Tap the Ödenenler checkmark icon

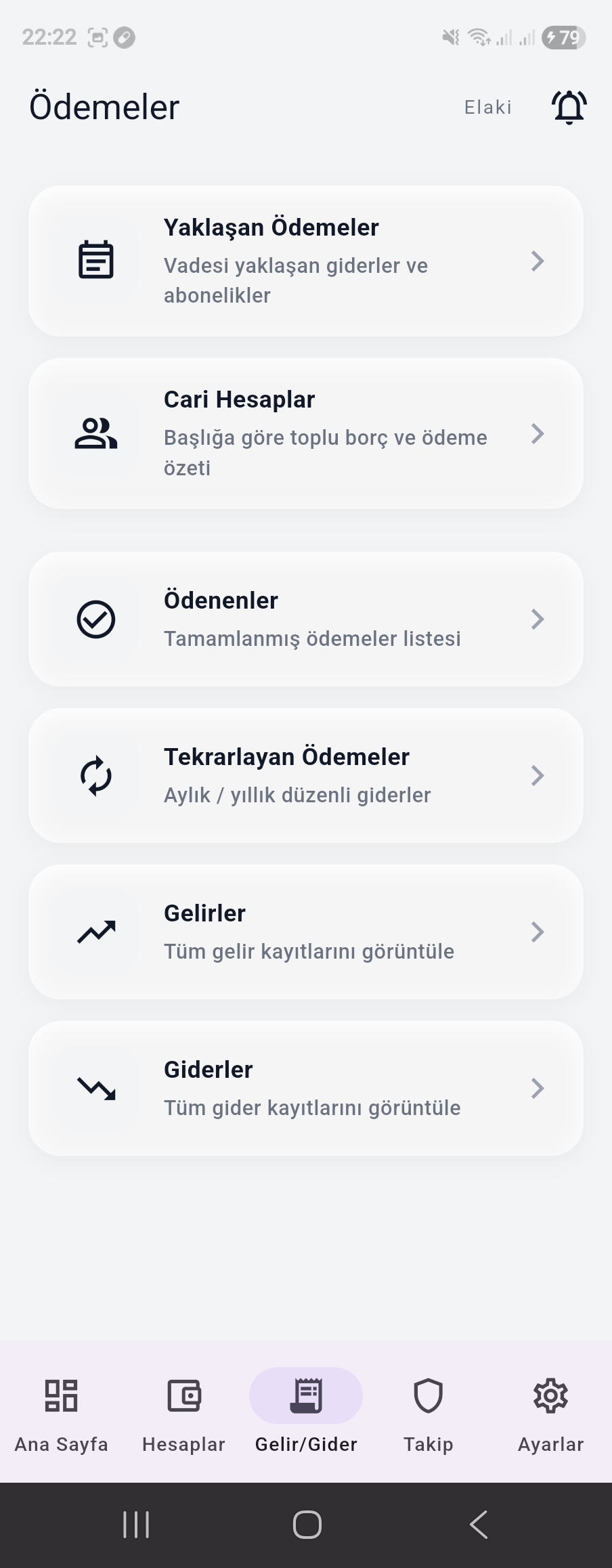96,618
